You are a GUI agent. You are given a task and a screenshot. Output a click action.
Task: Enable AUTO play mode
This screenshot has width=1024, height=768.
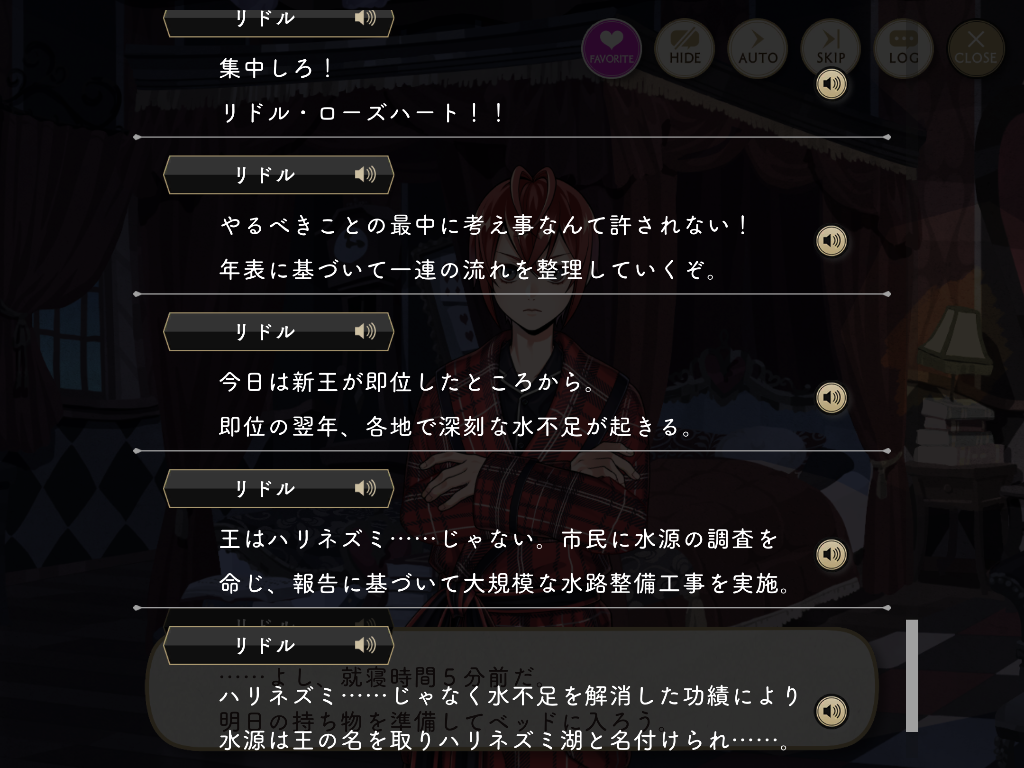tap(757, 48)
